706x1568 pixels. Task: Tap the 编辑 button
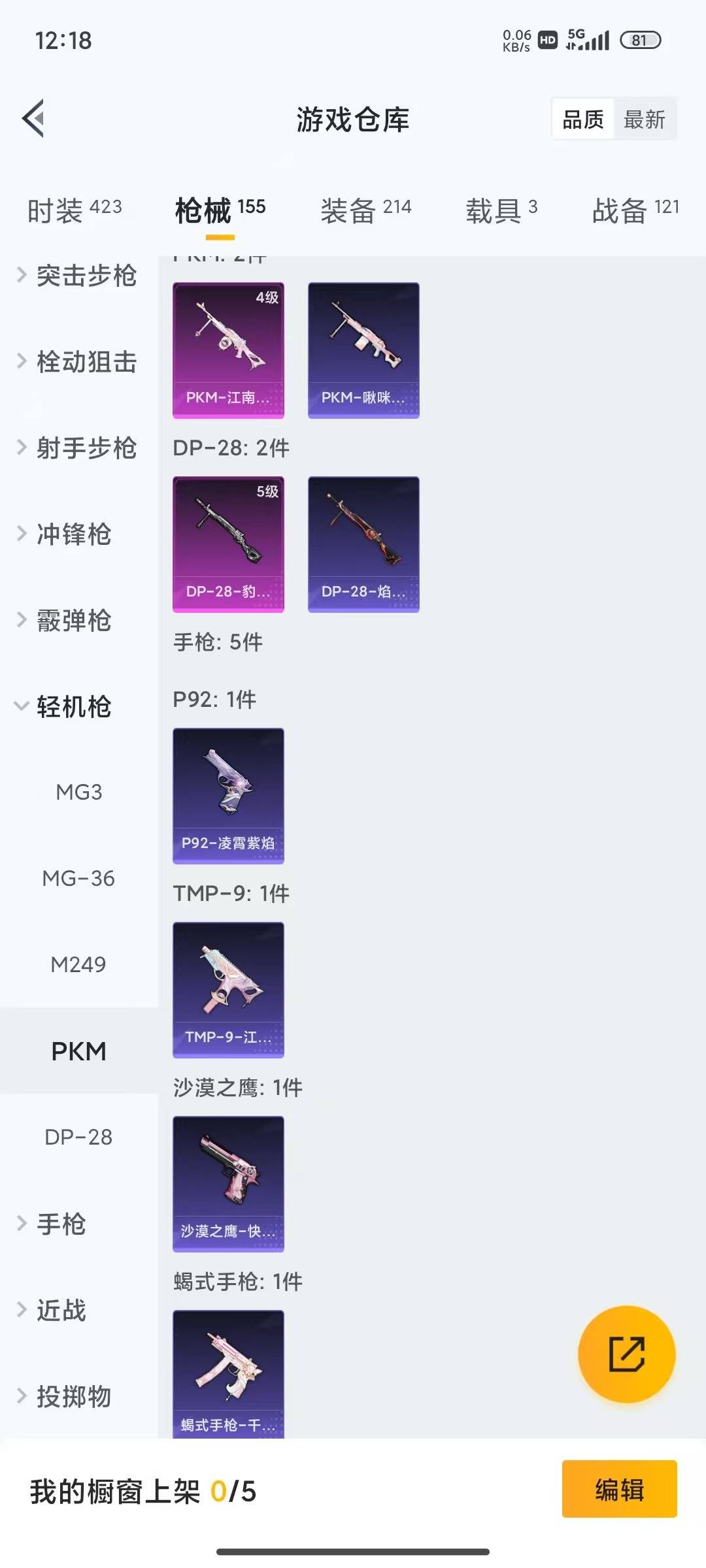pos(618,1488)
